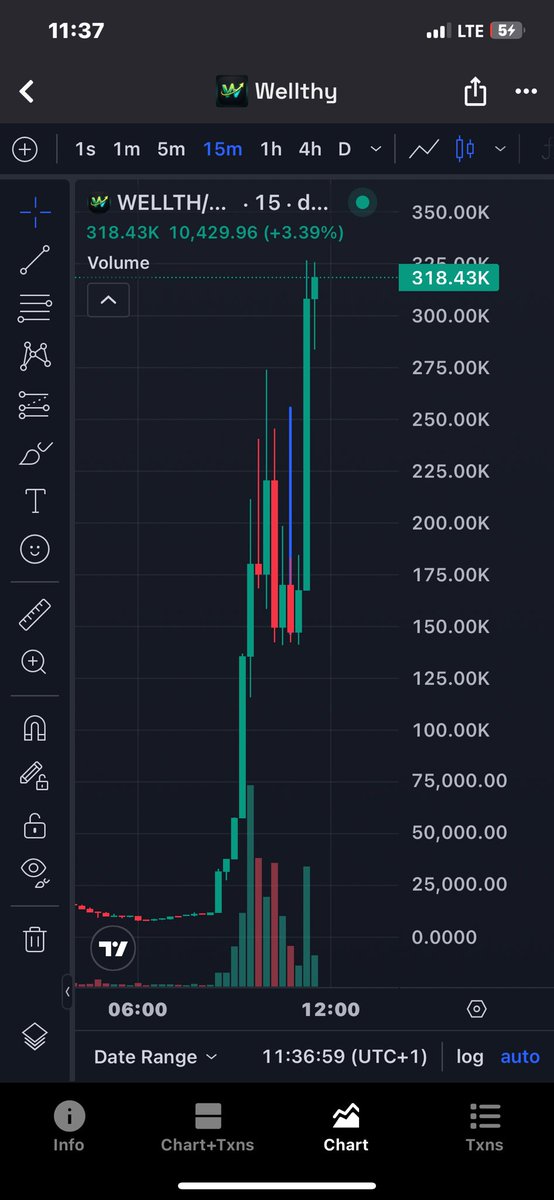
Task: Tap the zoom-in magnifier tool
Action: [35, 662]
